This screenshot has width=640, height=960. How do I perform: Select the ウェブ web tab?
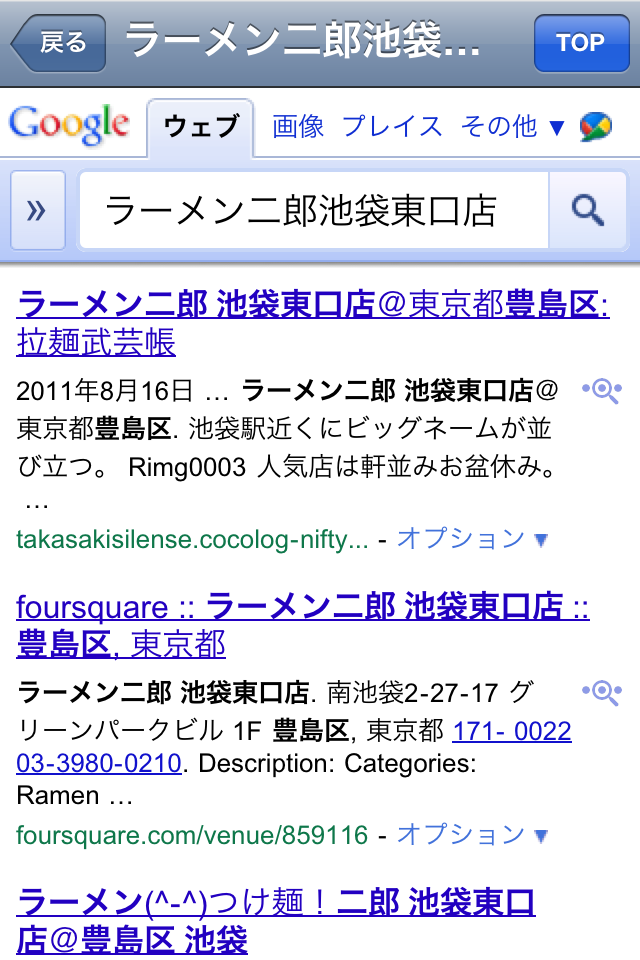[200, 127]
